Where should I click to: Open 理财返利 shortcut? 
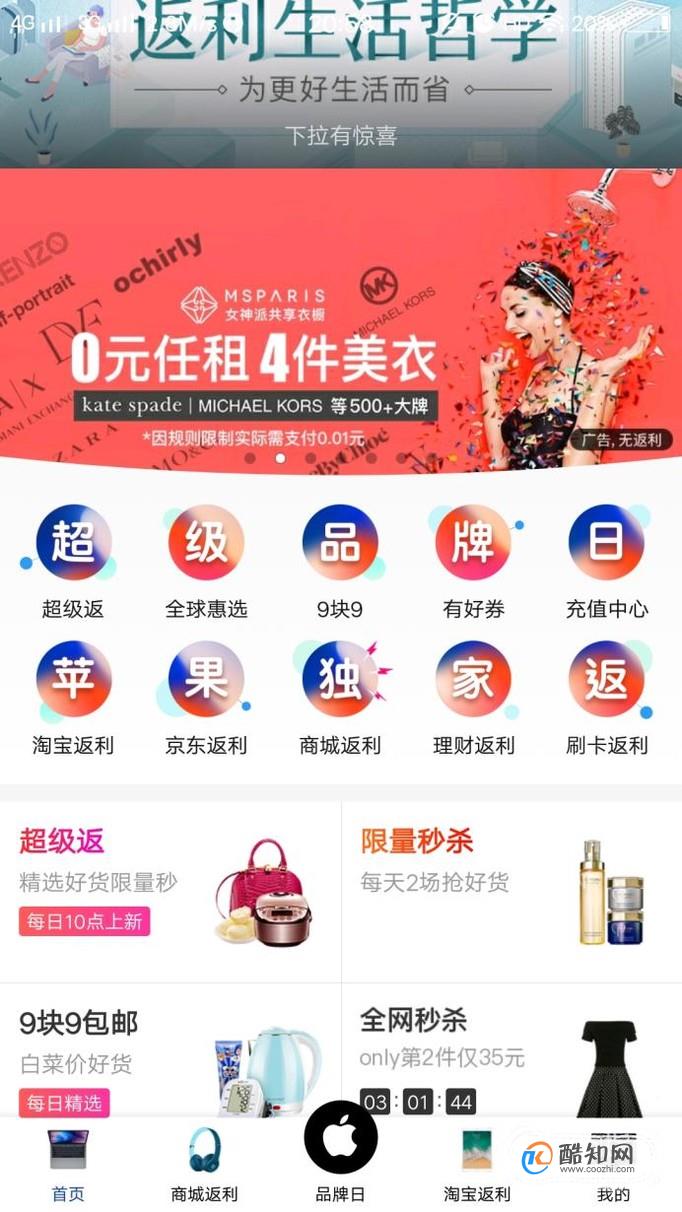click(473, 698)
